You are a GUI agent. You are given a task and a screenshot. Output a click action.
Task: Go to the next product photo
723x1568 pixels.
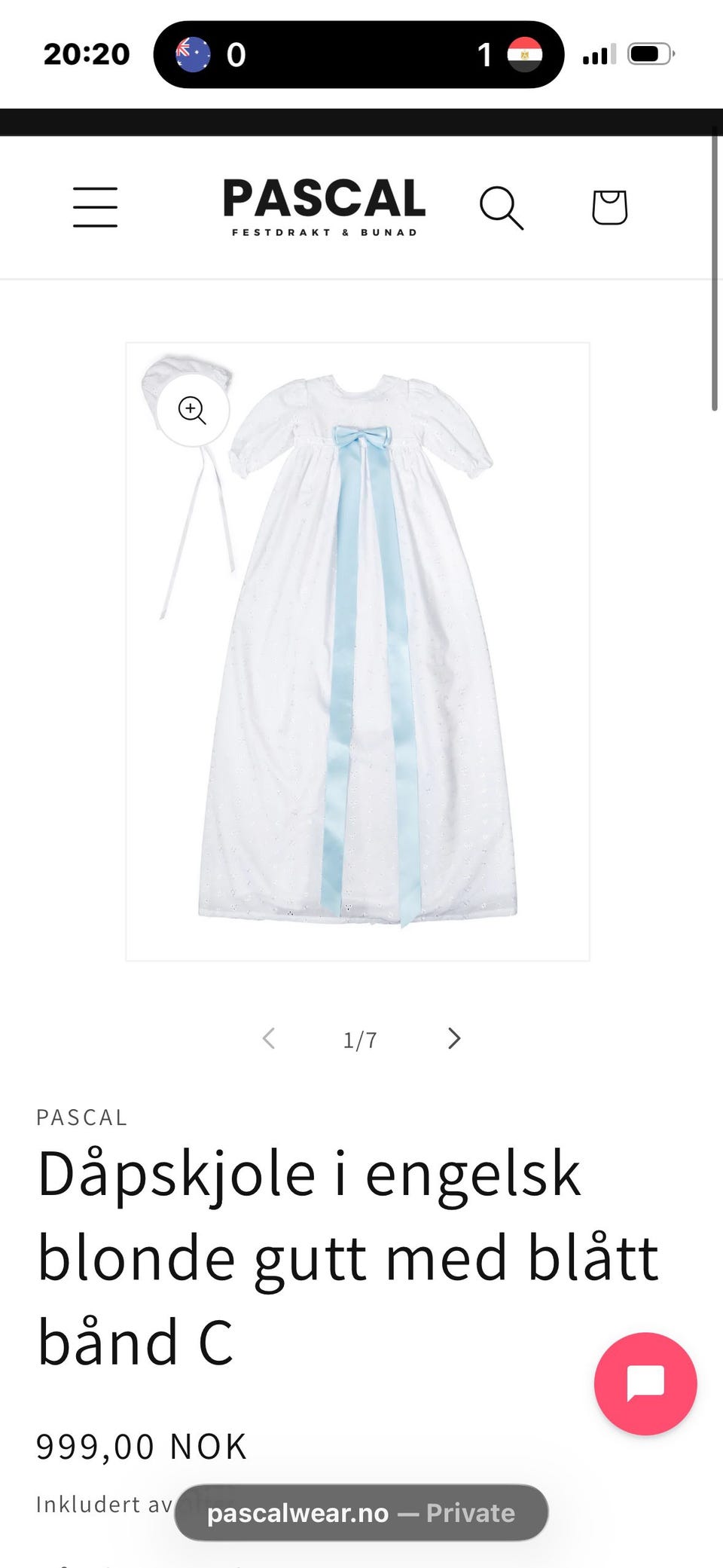click(x=453, y=1038)
